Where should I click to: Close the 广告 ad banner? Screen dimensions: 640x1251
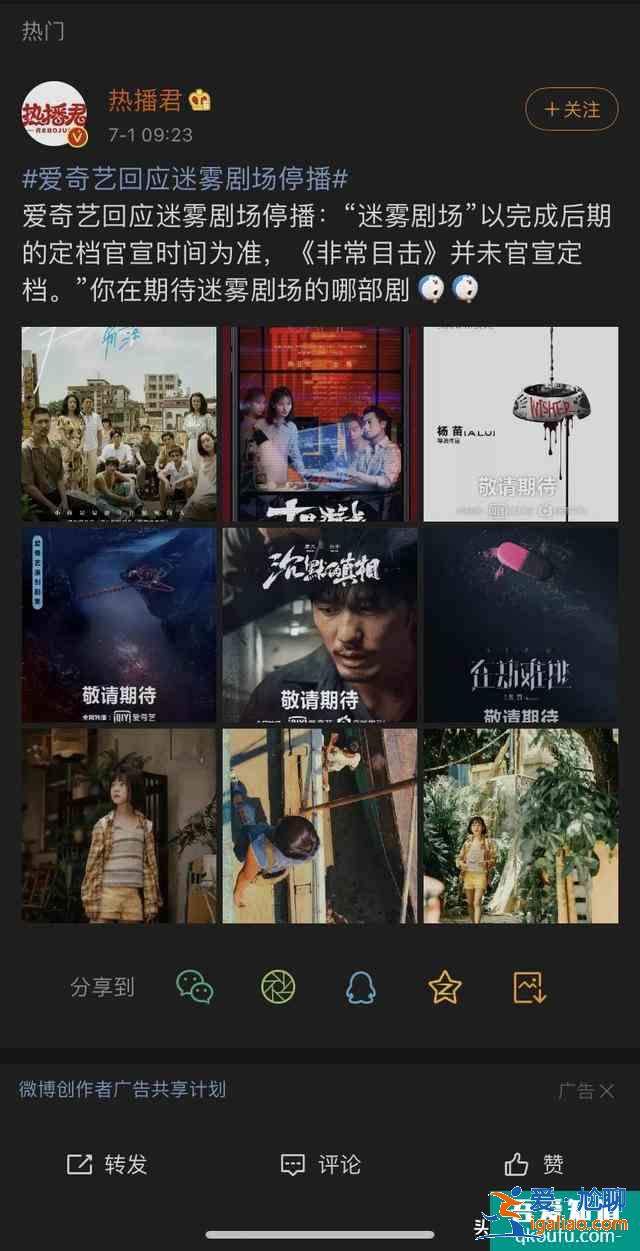[605, 1091]
